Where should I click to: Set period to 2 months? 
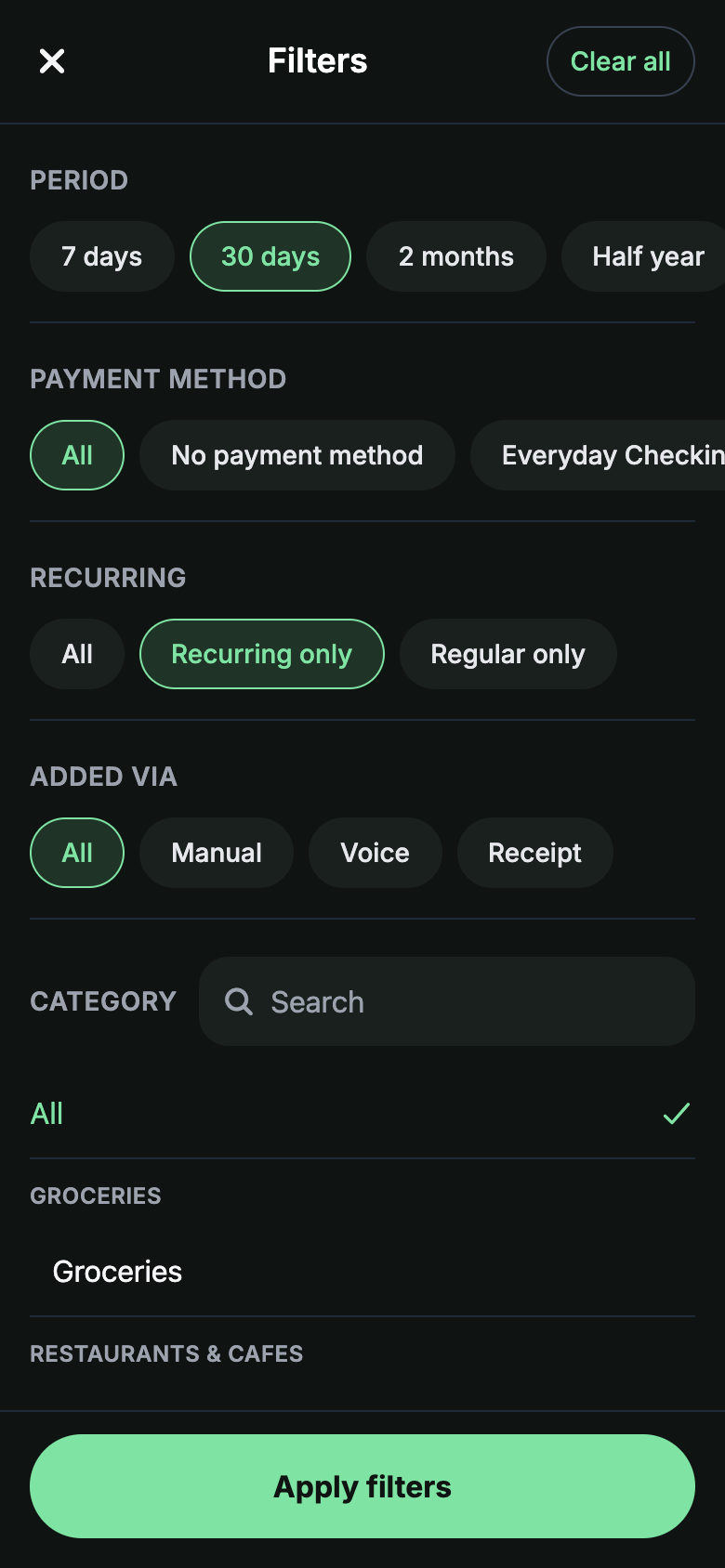coord(456,256)
